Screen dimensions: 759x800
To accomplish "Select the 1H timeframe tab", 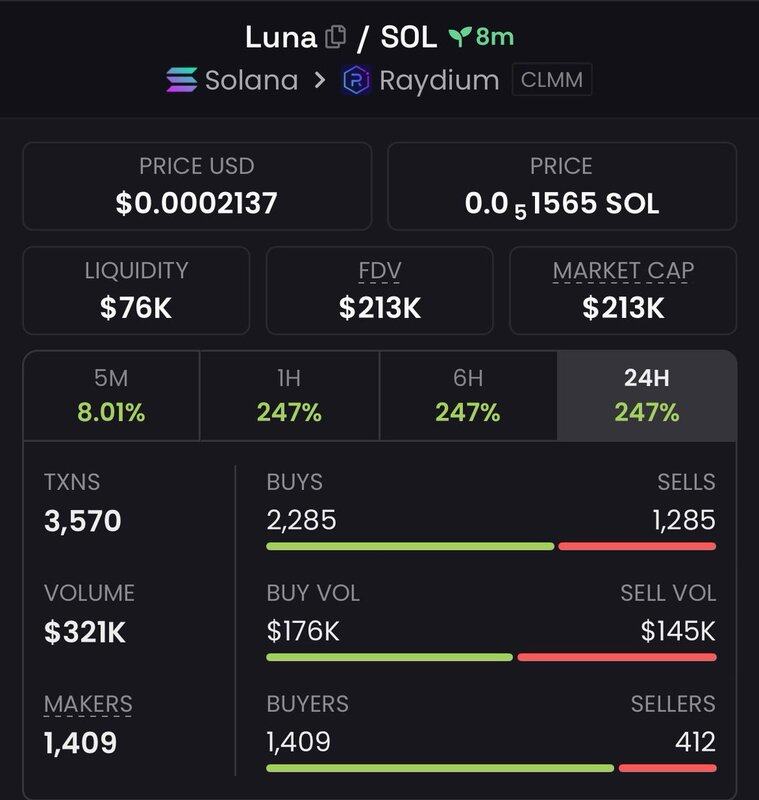I will pyautogui.click(x=290, y=396).
